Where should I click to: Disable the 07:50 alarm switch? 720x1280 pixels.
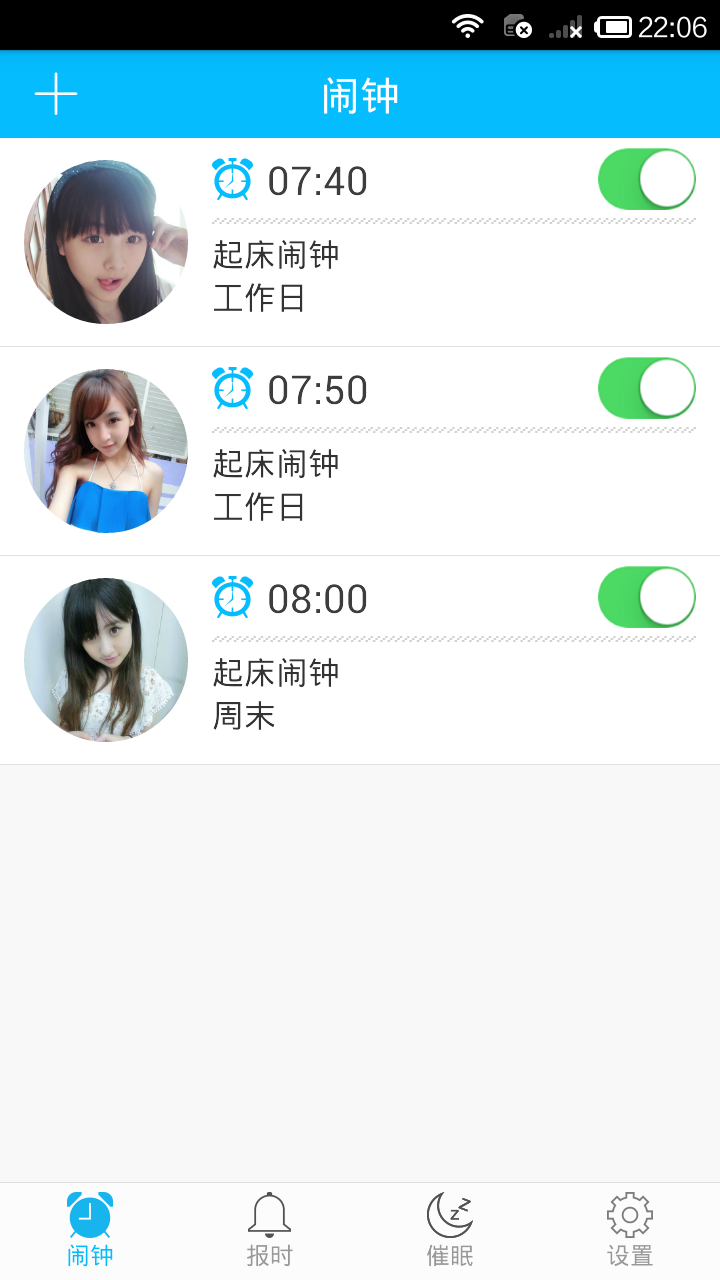coord(646,389)
